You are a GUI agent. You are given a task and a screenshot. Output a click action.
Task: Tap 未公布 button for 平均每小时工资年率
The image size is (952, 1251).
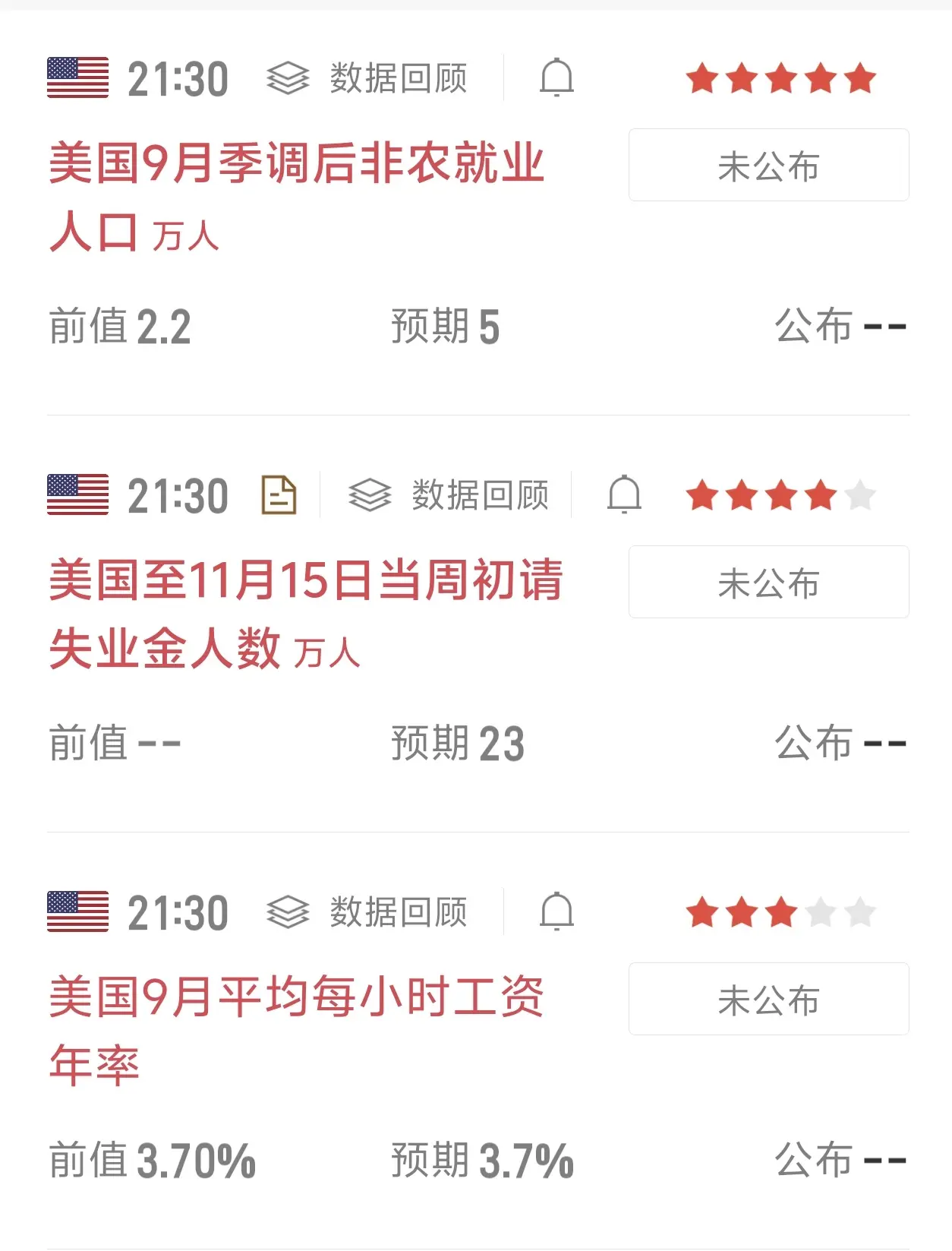(x=768, y=1000)
